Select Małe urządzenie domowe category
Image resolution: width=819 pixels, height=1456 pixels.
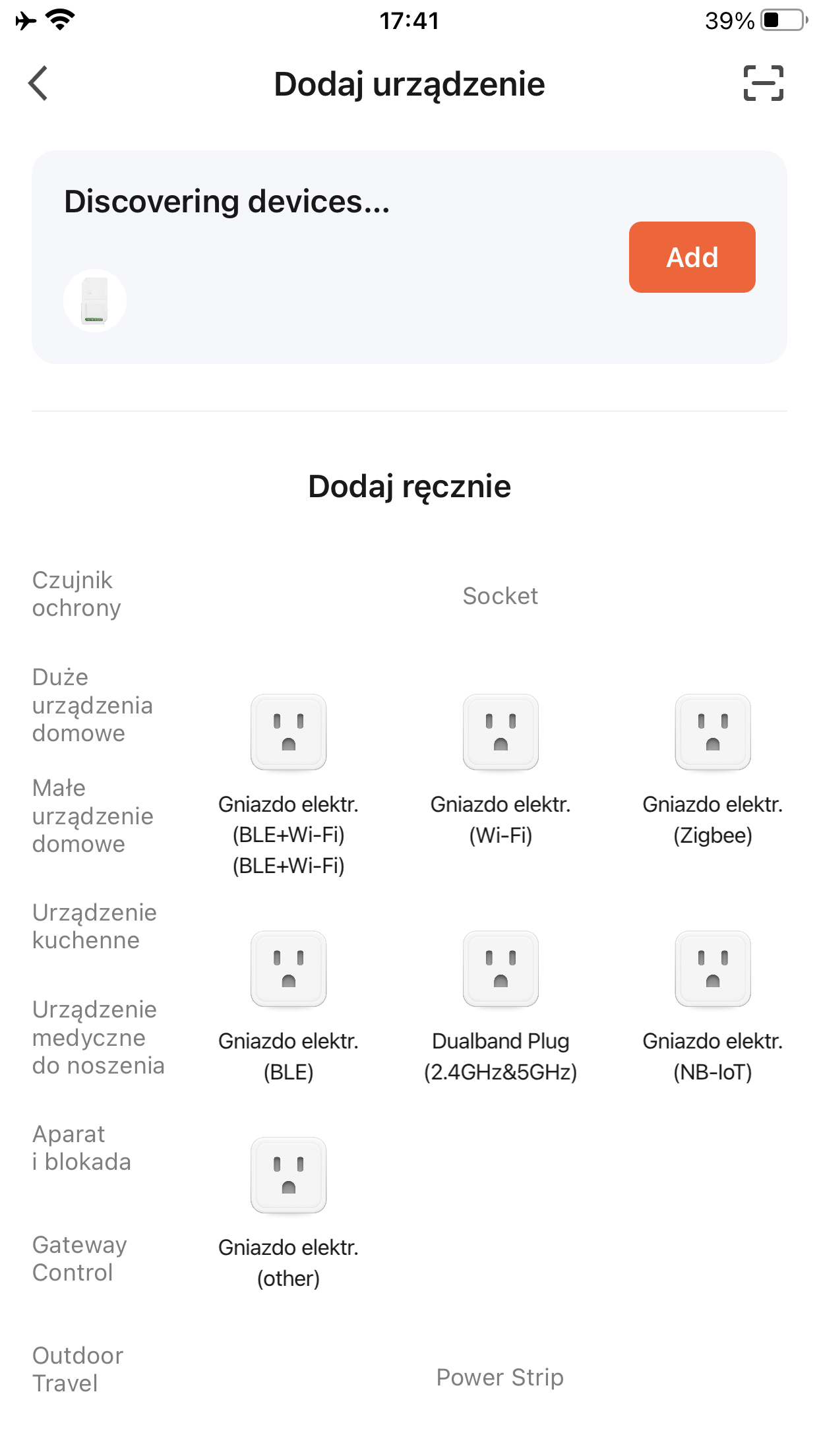click(92, 816)
